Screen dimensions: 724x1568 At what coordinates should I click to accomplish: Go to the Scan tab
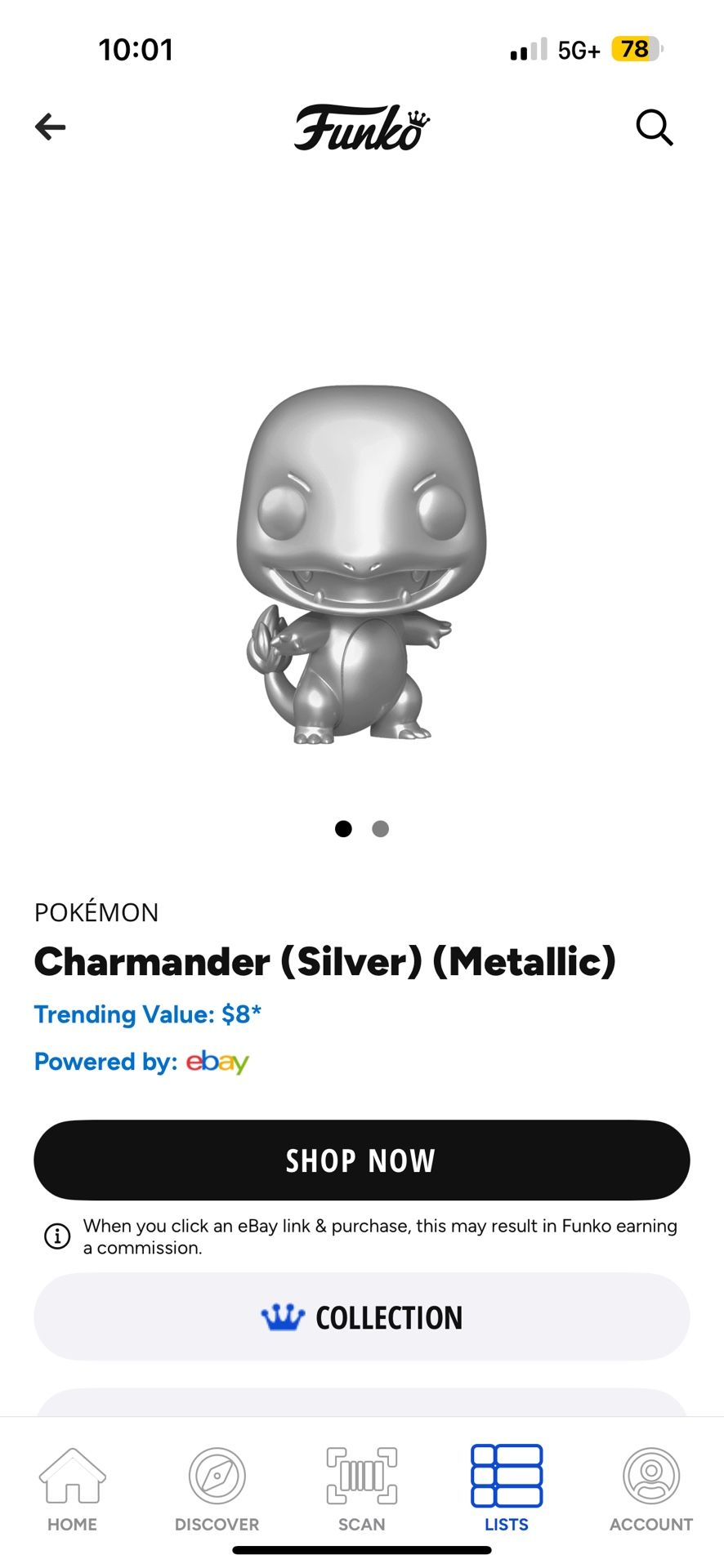click(361, 1489)
